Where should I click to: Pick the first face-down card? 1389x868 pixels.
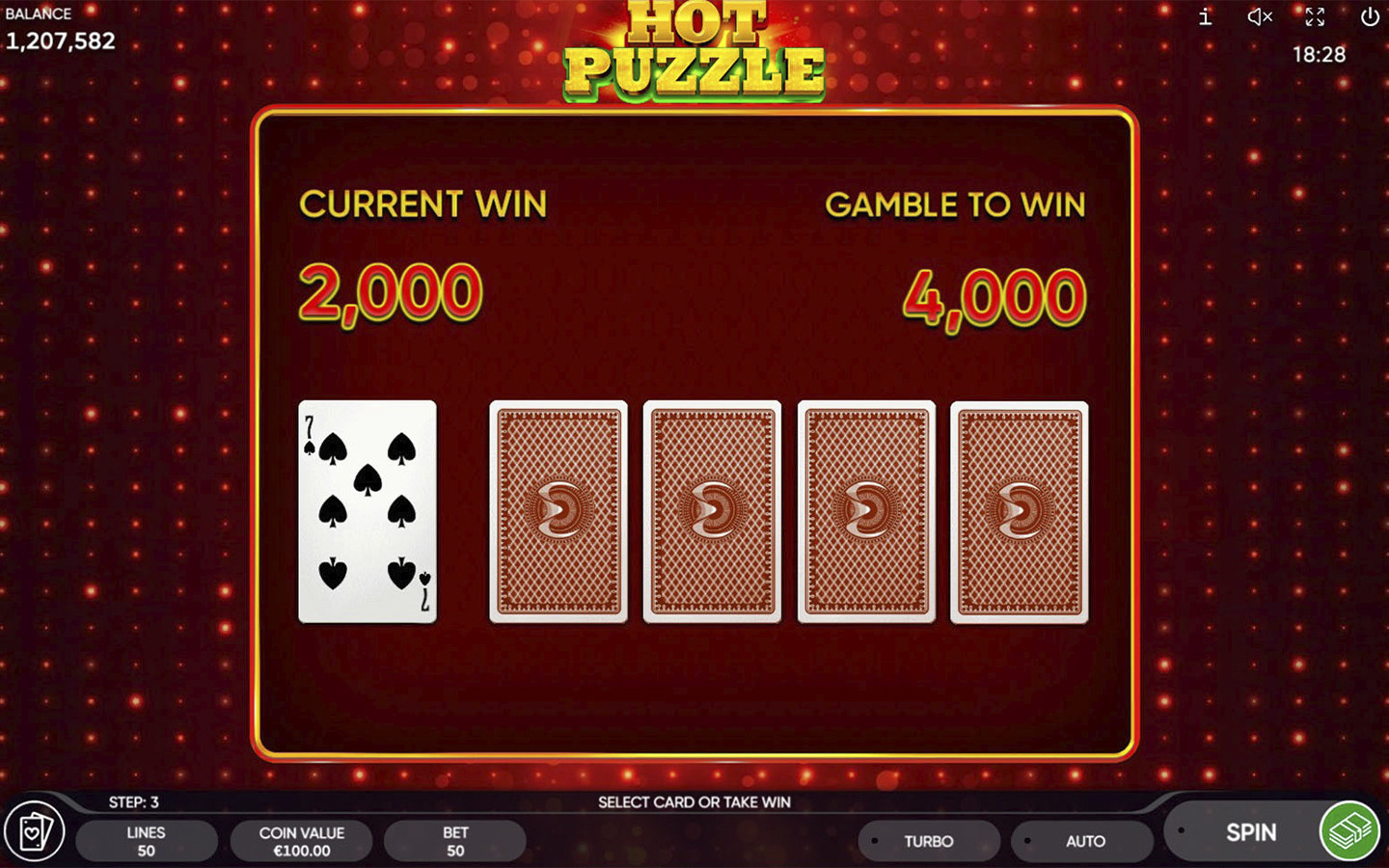(x=558, y=511)
